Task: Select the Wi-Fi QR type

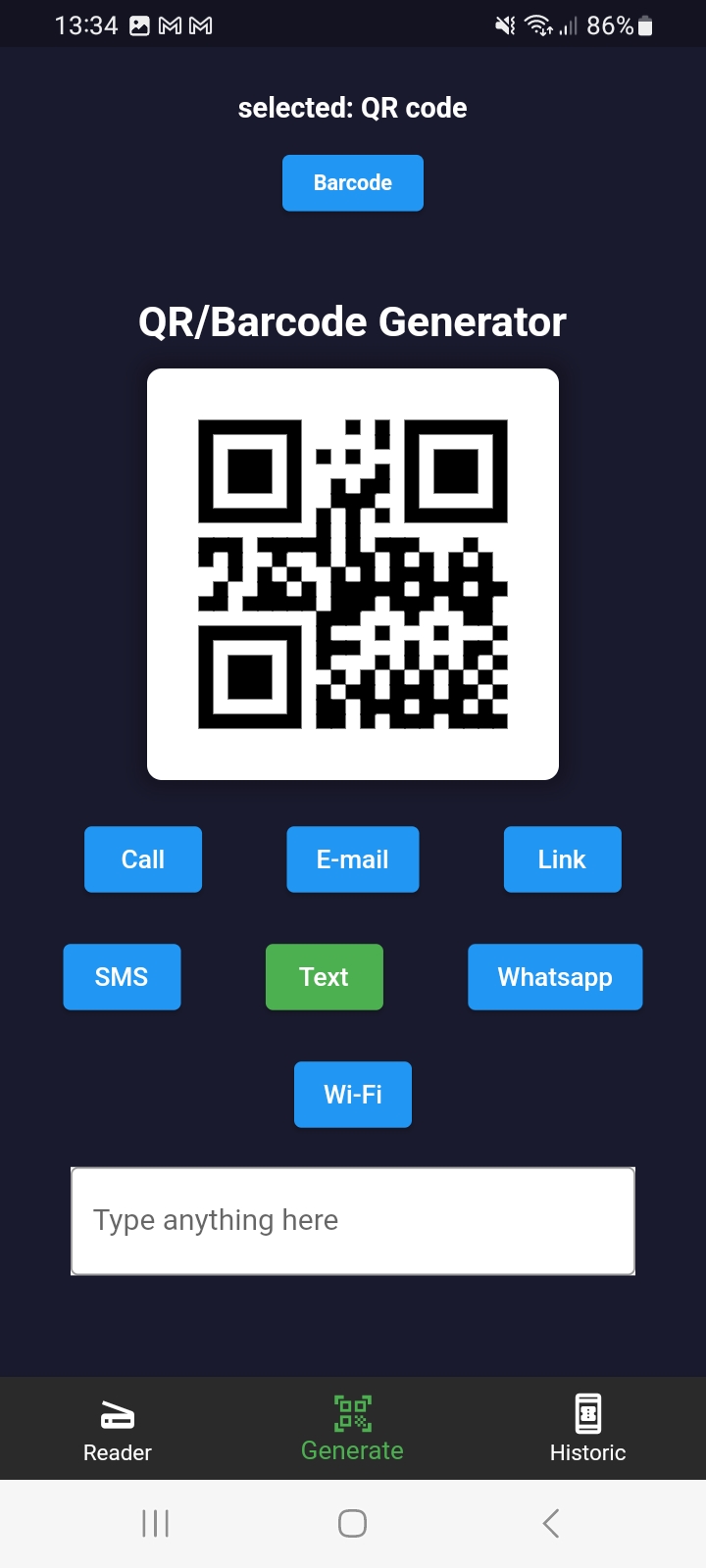Action: pyautogui.click(x=353, y=1095)
